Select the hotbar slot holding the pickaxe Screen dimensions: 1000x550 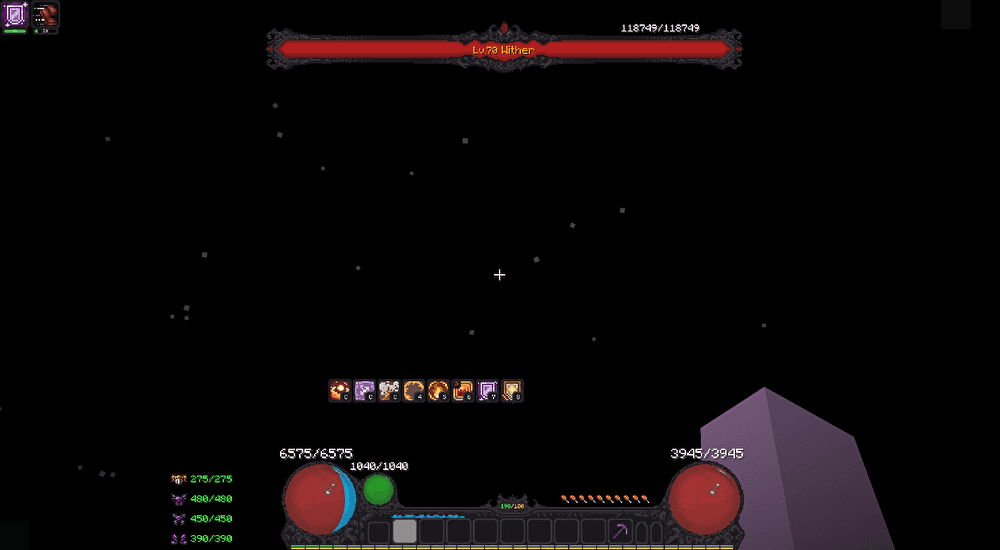pyautogui.click(x=620, y=531)
